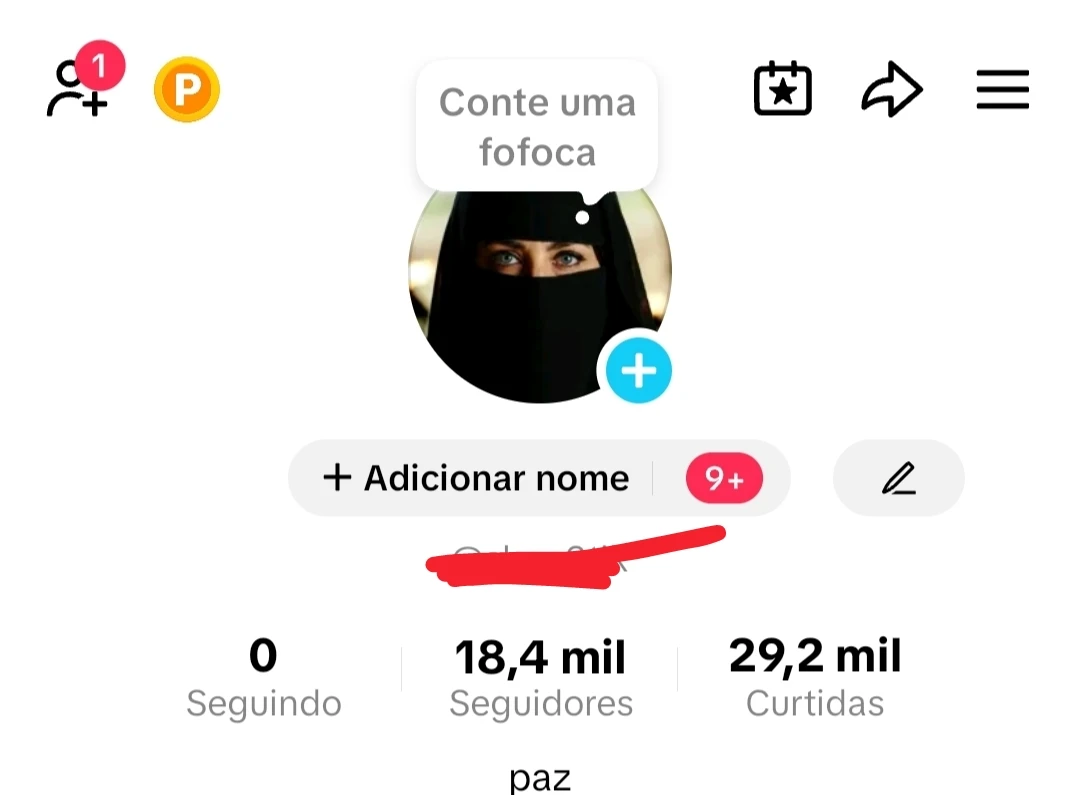
Task: Tap the blue plus on avatar
Action: 639,371
